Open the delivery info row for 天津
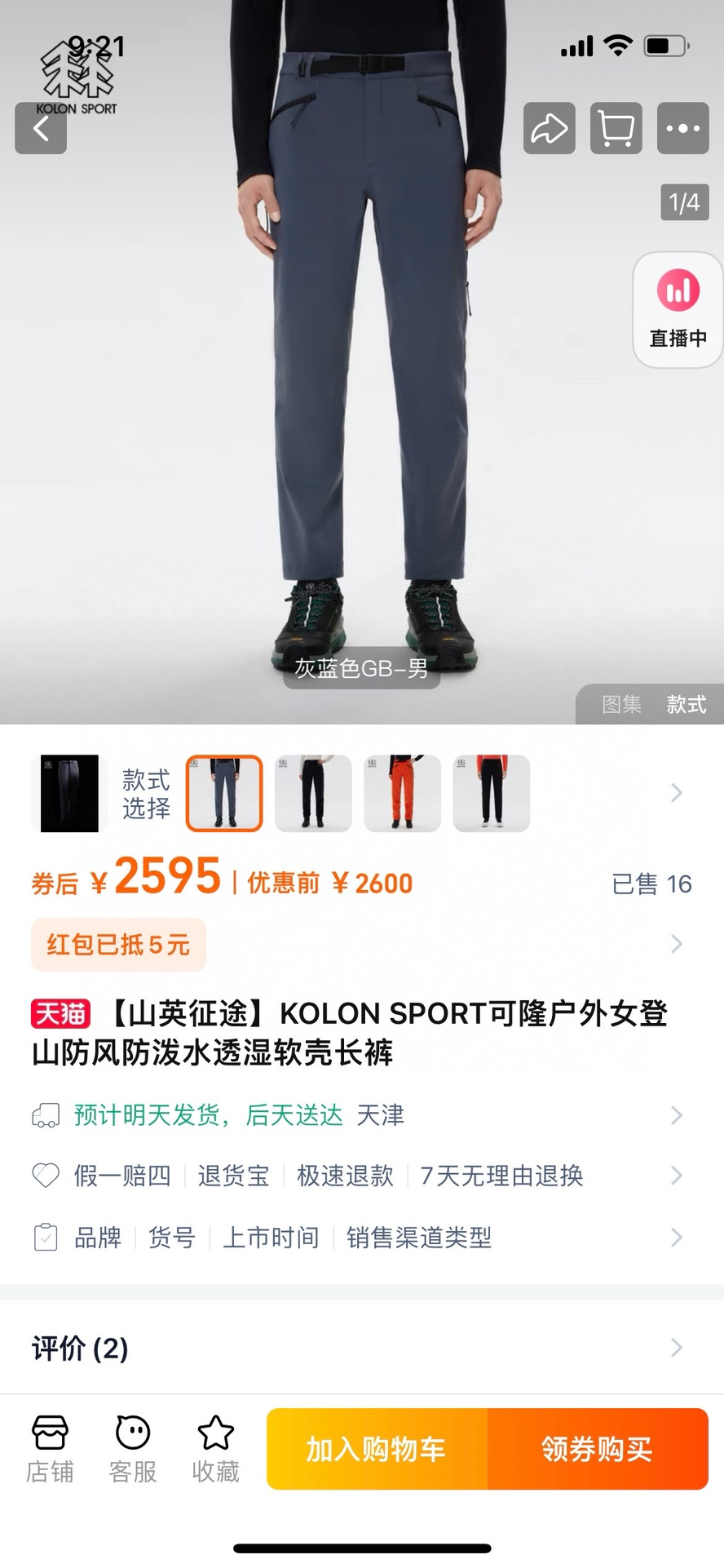This screenshot has height=1568, width=724. coord(362,1115)
